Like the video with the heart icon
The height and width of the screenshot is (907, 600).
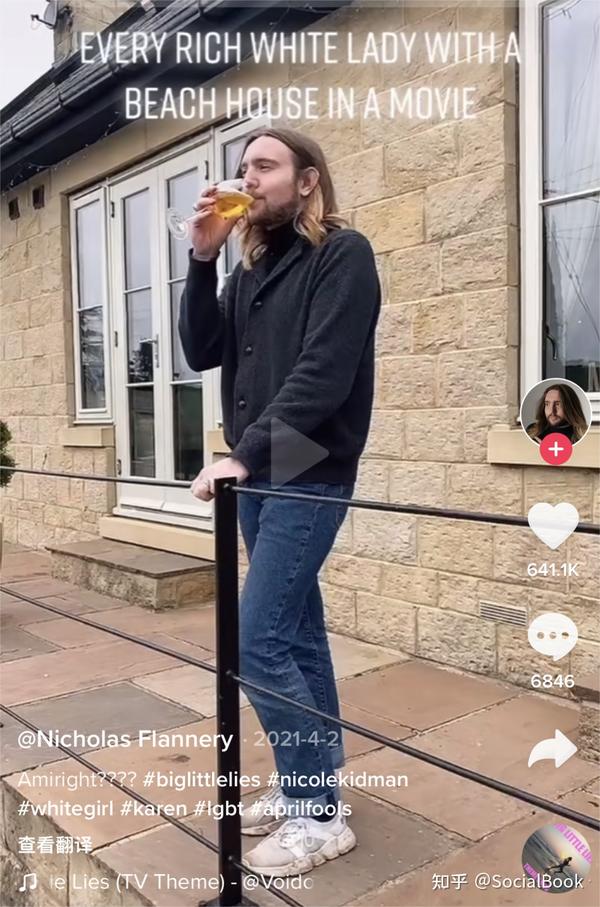pos(553,524)
